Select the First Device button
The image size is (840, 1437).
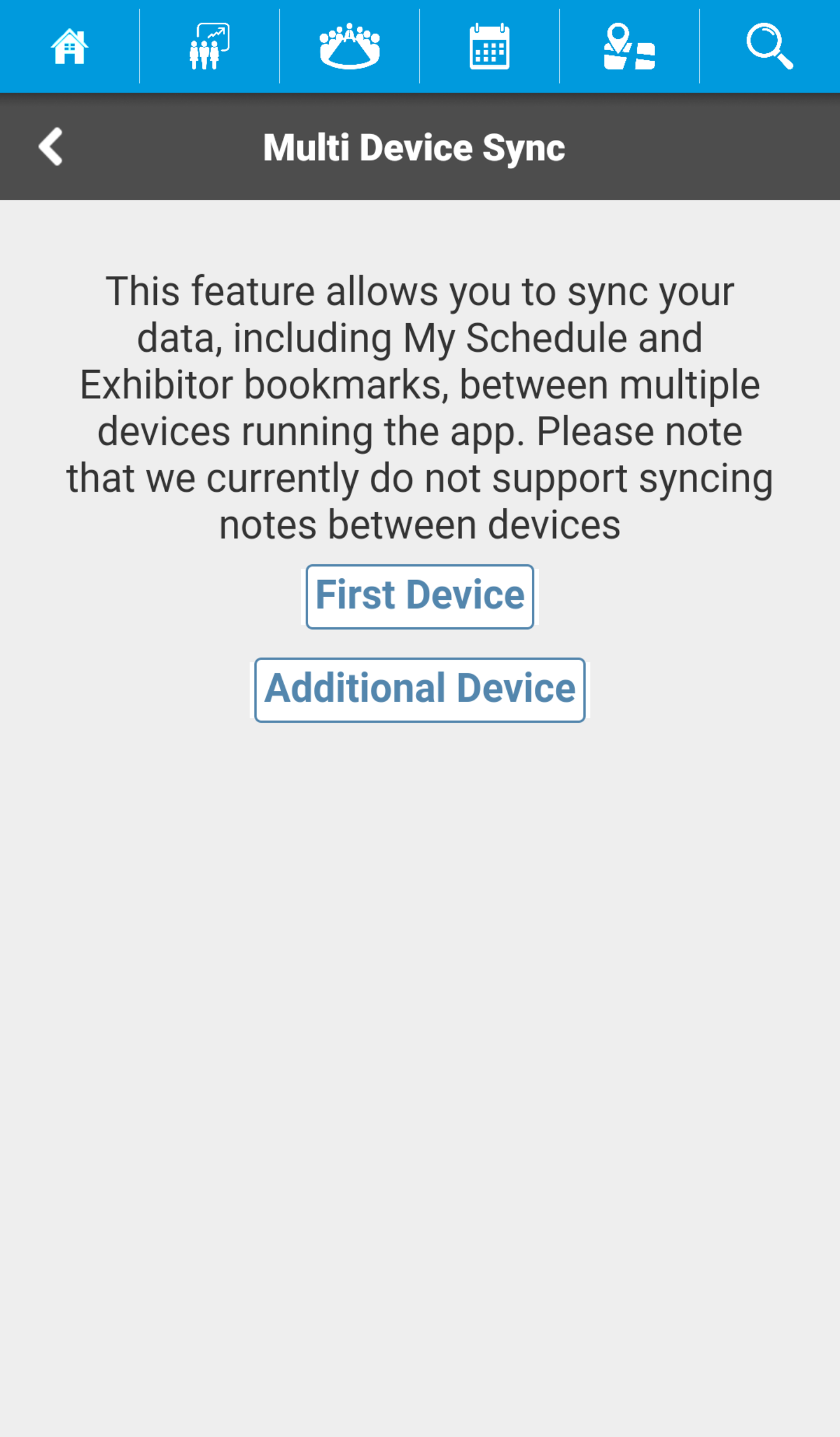(x=420, y=596)
